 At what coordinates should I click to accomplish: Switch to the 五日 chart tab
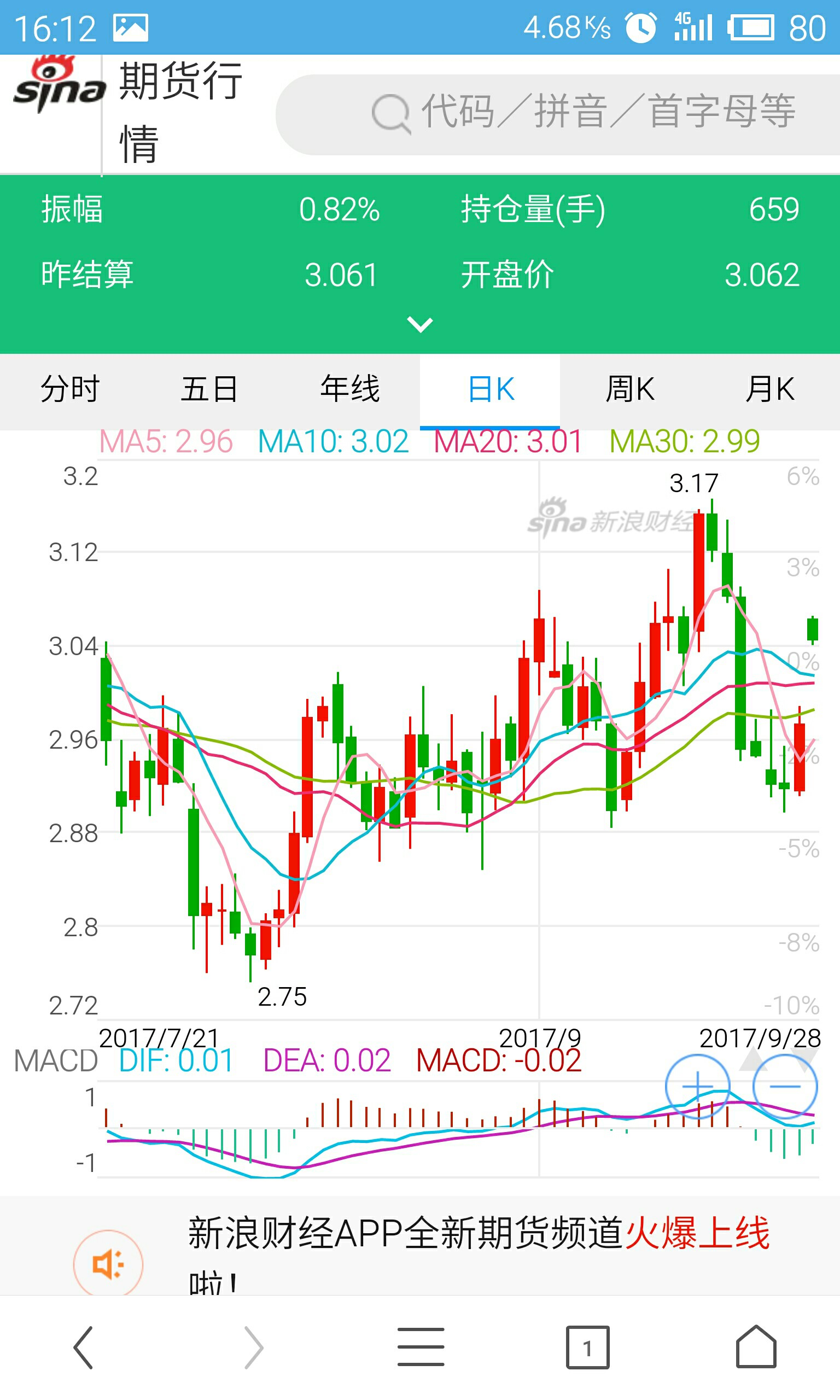[209, 389]
